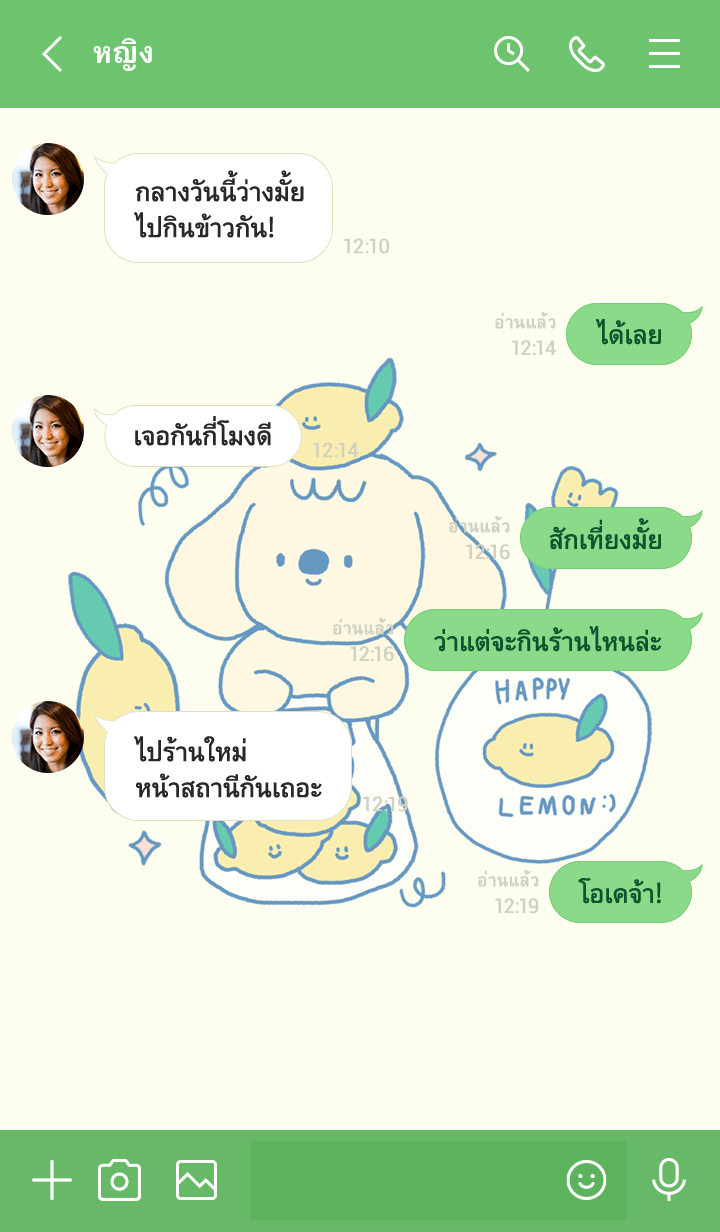Image resolution: width=720 pixels, height=1232 pixels.
Task: Focus the message text field
Action: pyautogui.click(x=400, y=1181)
